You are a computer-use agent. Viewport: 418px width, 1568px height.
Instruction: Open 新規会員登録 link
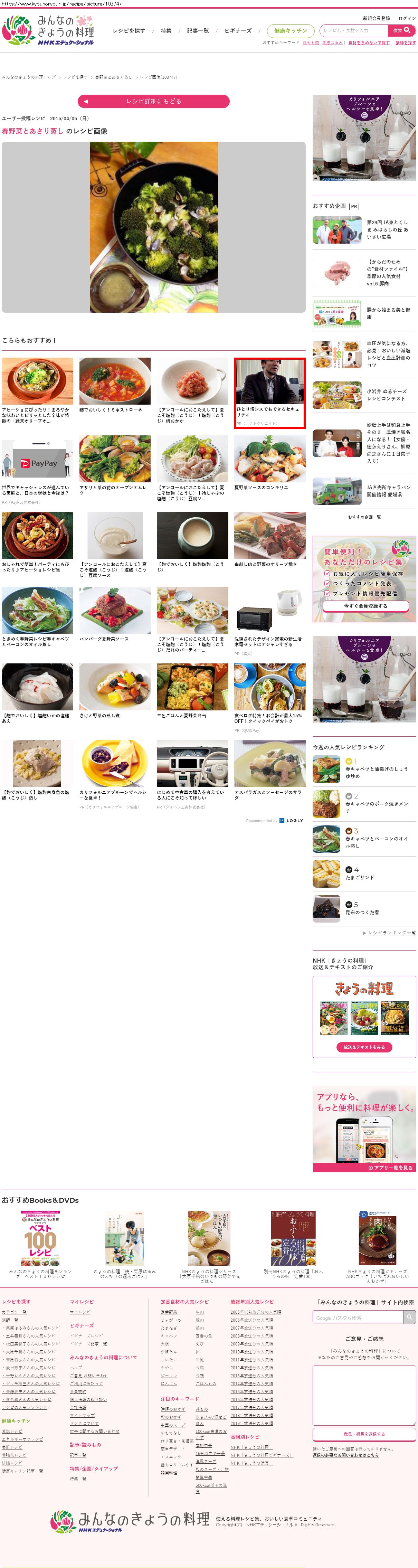tap(376, 18)
